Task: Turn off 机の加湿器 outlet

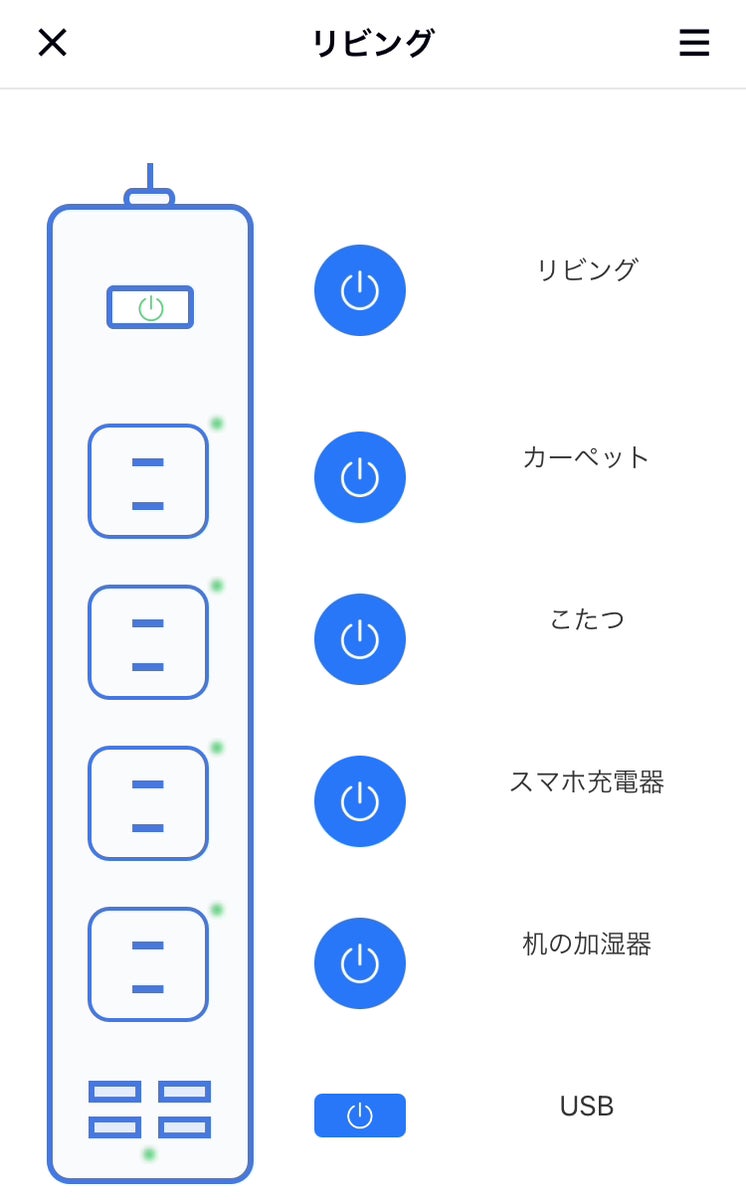Action: (360, 963)
